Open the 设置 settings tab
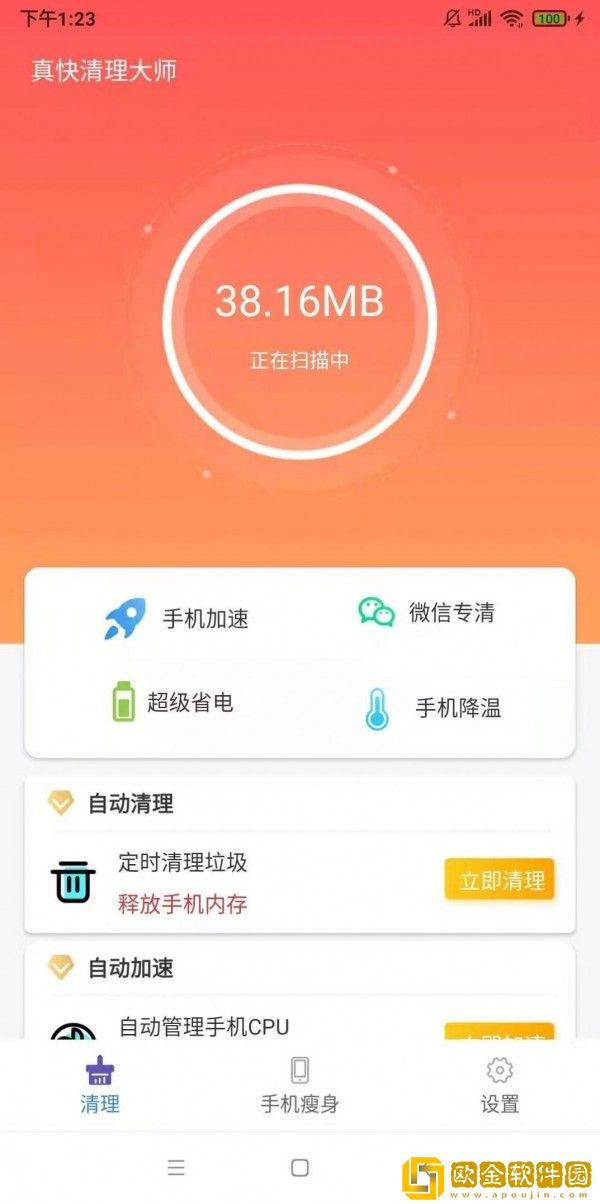 point(499,1085)
